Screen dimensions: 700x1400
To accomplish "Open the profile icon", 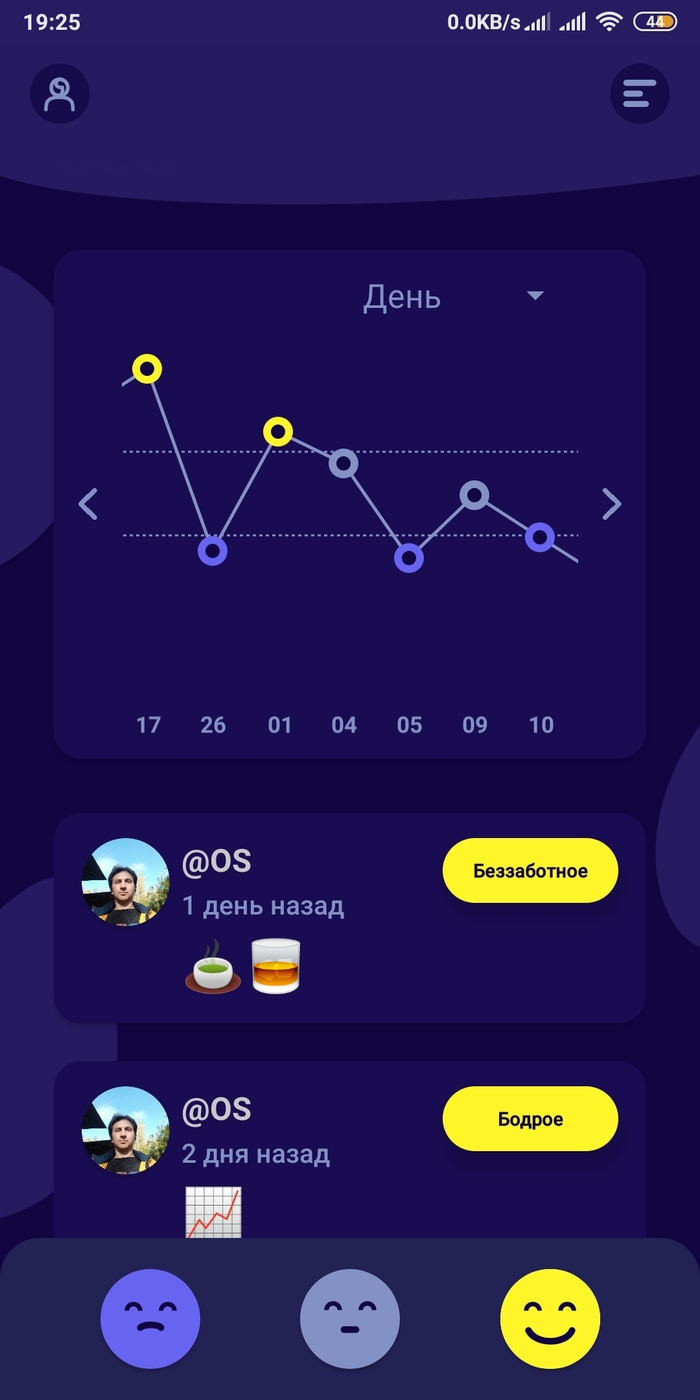I will 60,95.
